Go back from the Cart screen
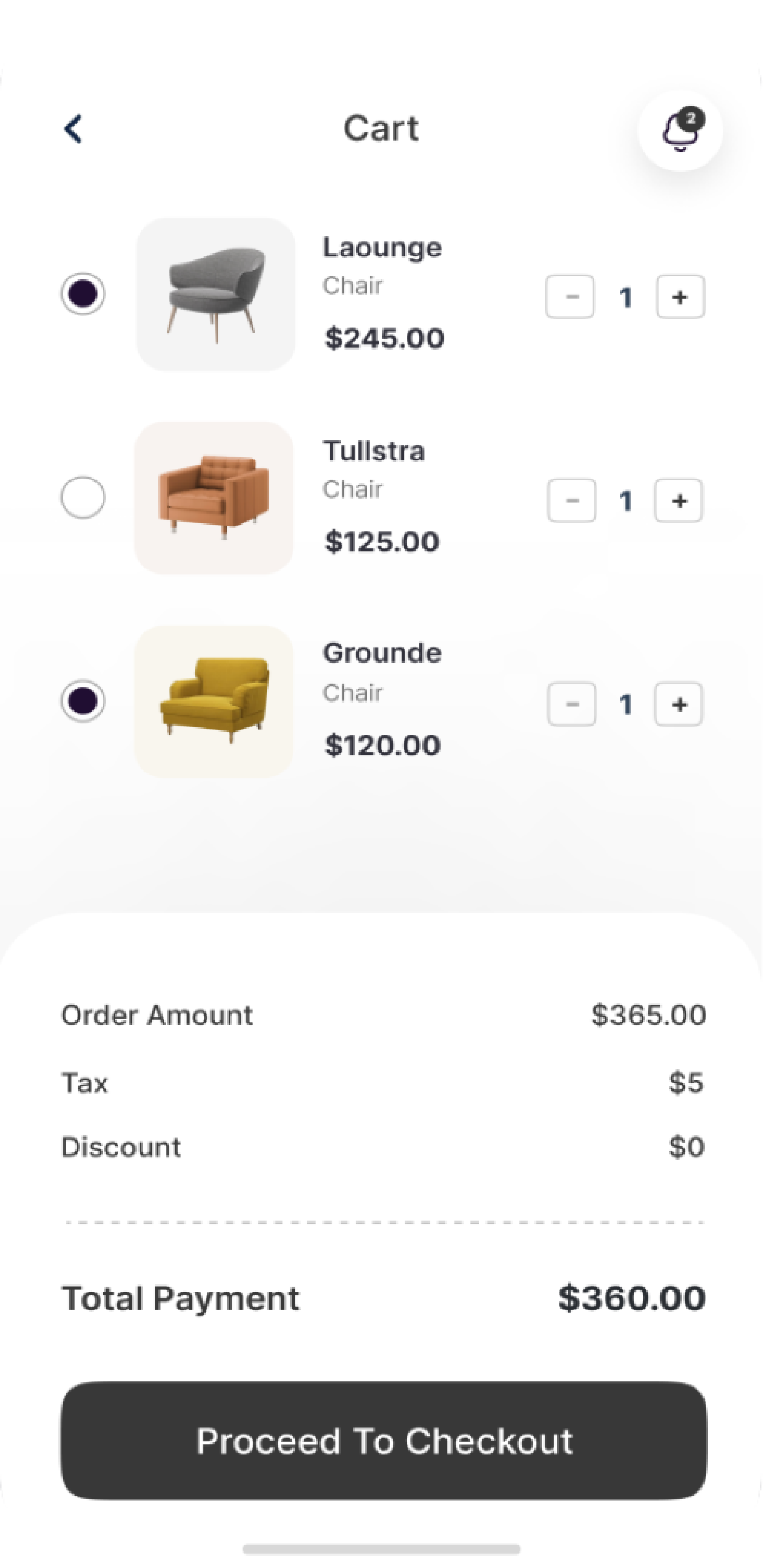This screenshot has height=1568, width=763. pos(73,129)
